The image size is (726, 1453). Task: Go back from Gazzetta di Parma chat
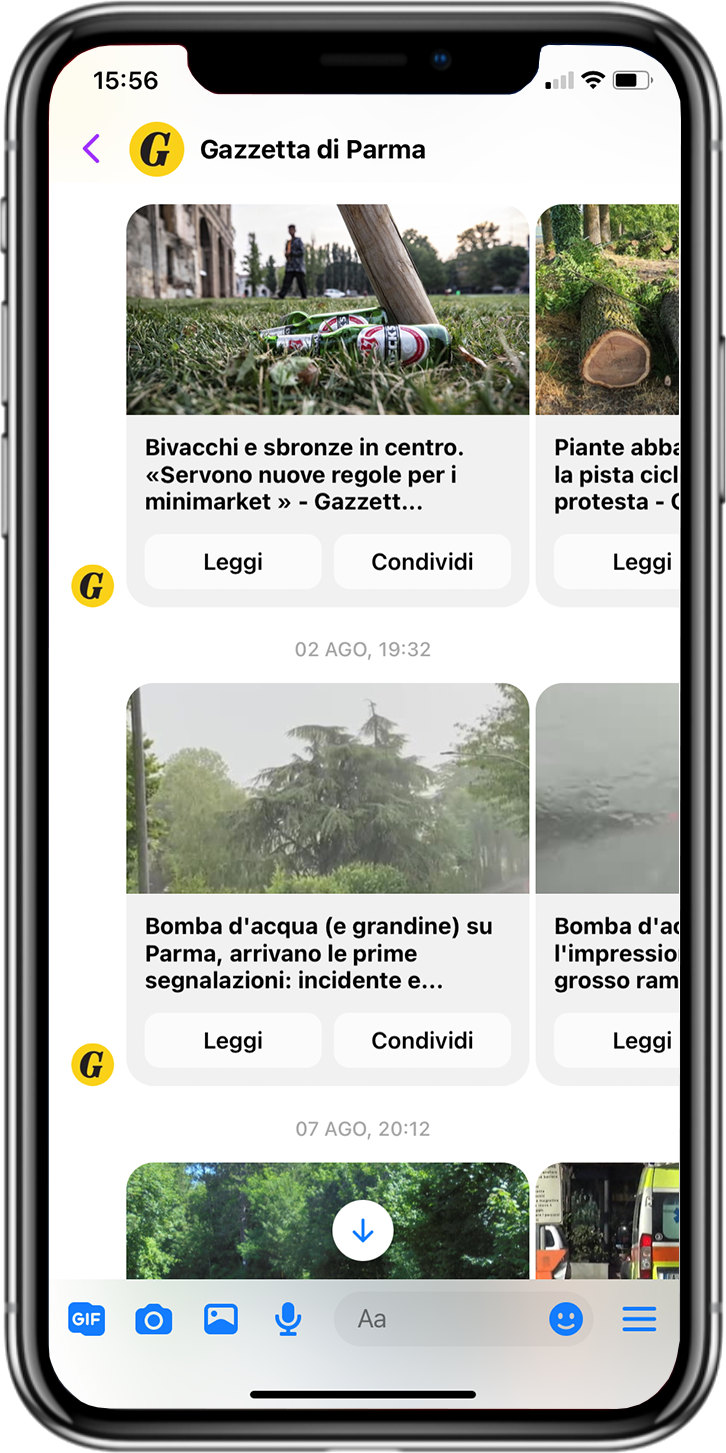click(x=91, y=150)
